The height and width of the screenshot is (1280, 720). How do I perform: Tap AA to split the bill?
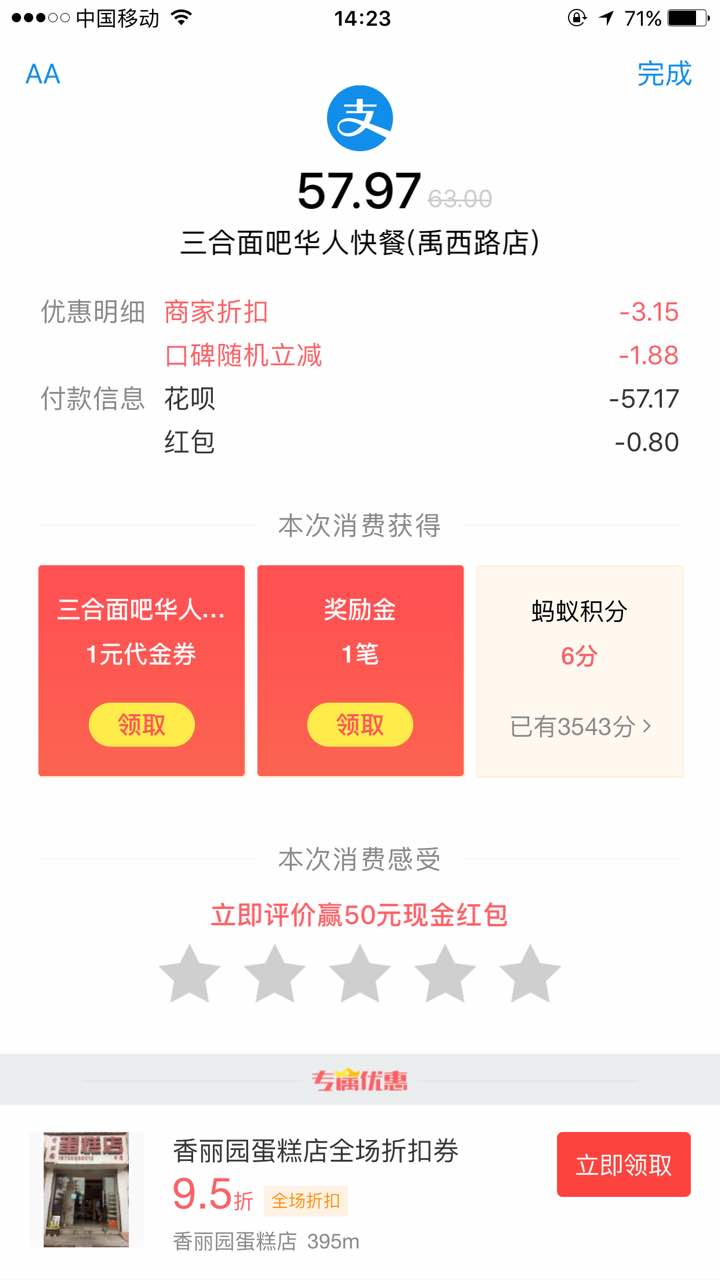pyautogui.click(x=43, y=74)
